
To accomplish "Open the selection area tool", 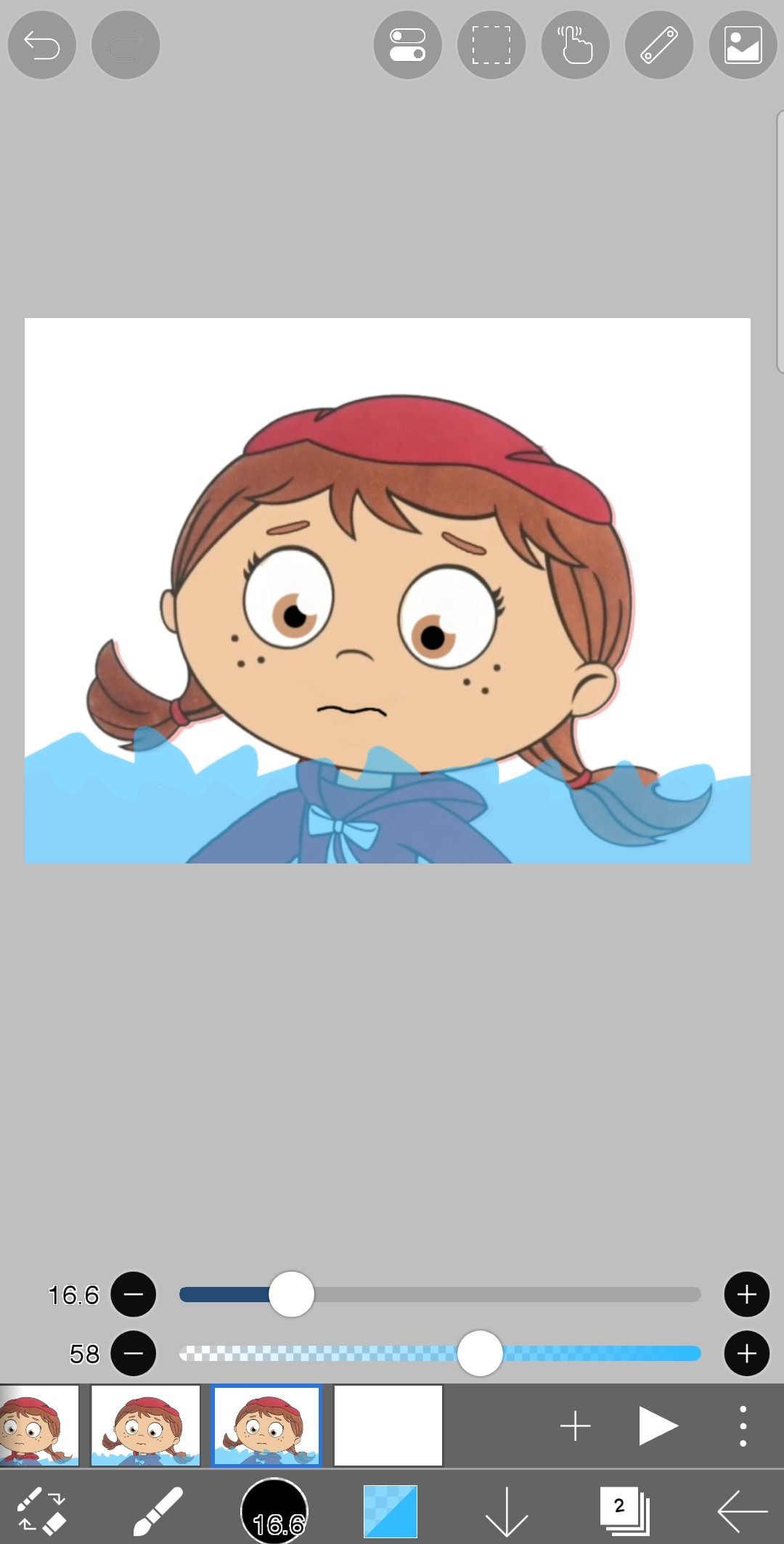I will pyautogui.click(x=491, y=45).
